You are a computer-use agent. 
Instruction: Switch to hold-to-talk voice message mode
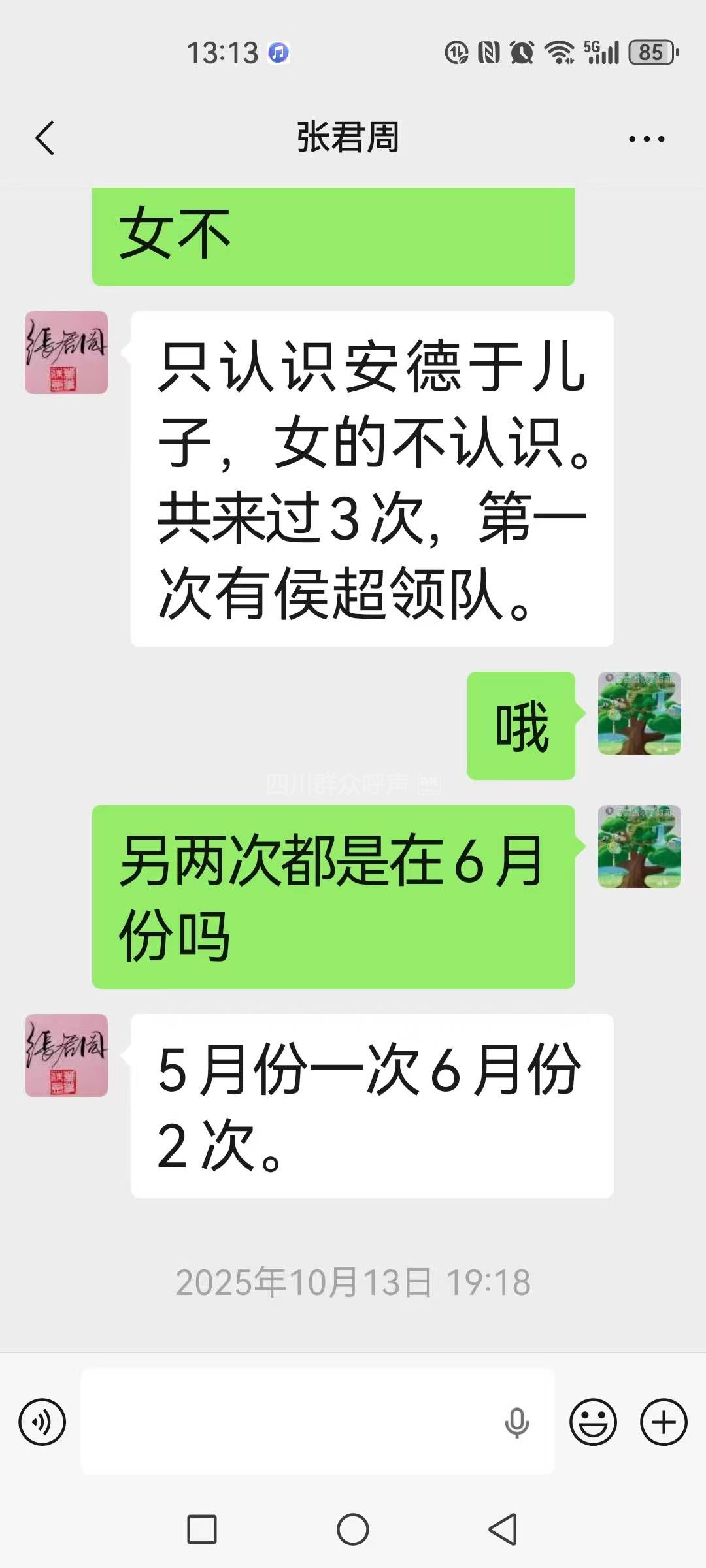tap(42, 1422)
